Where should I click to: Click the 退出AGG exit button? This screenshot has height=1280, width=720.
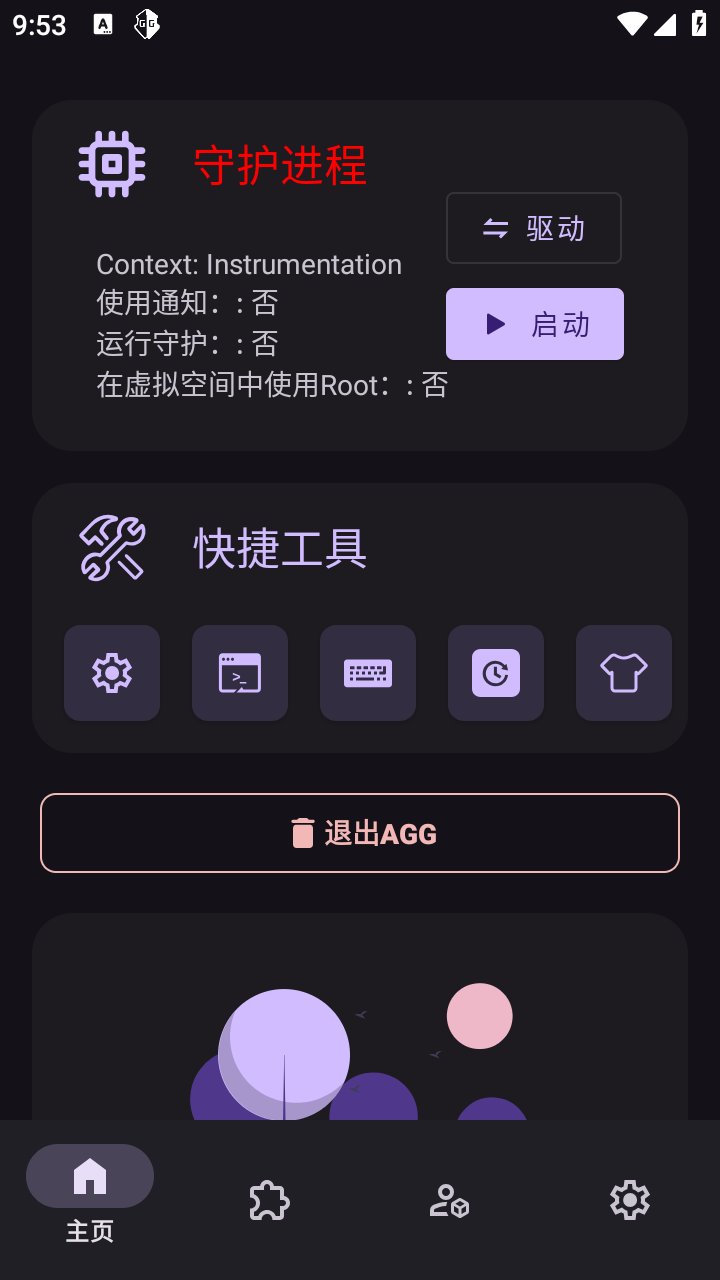(x=360, y=832)
